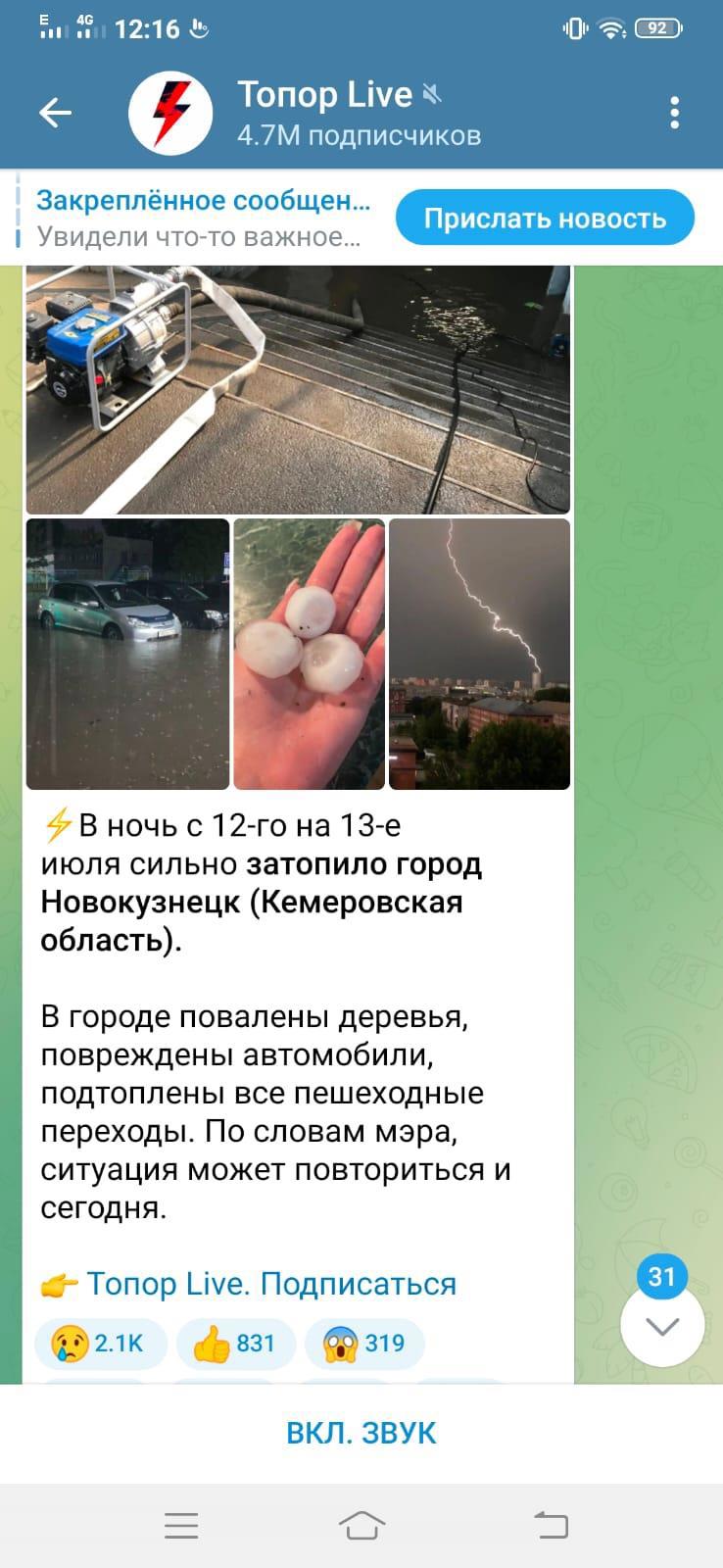React with the crying face emoji
The image size is (723, 1568).
(101, 1344)
